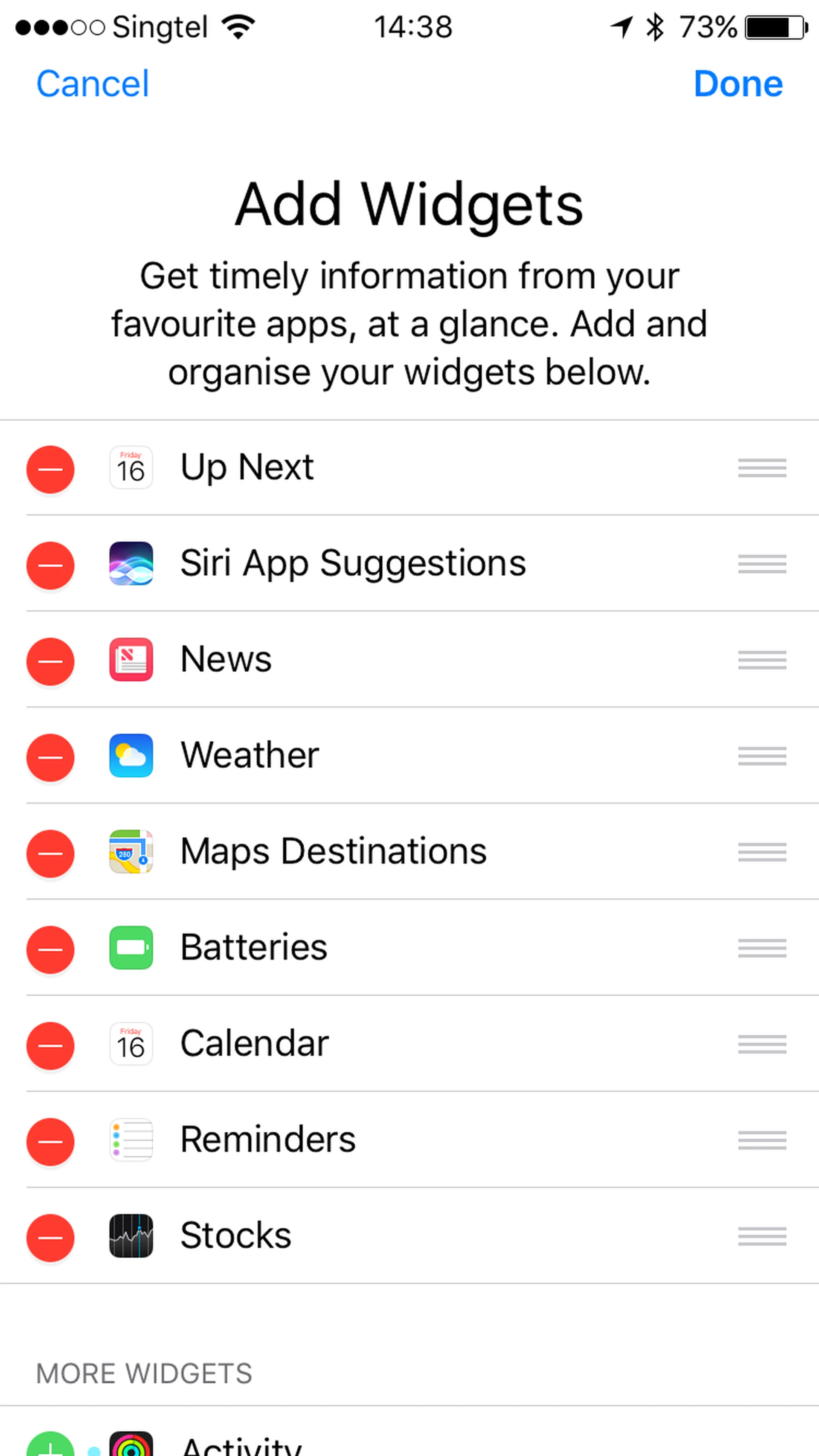
Task: Remove Maps Destinations from widgets
Action: pos(50,853)
